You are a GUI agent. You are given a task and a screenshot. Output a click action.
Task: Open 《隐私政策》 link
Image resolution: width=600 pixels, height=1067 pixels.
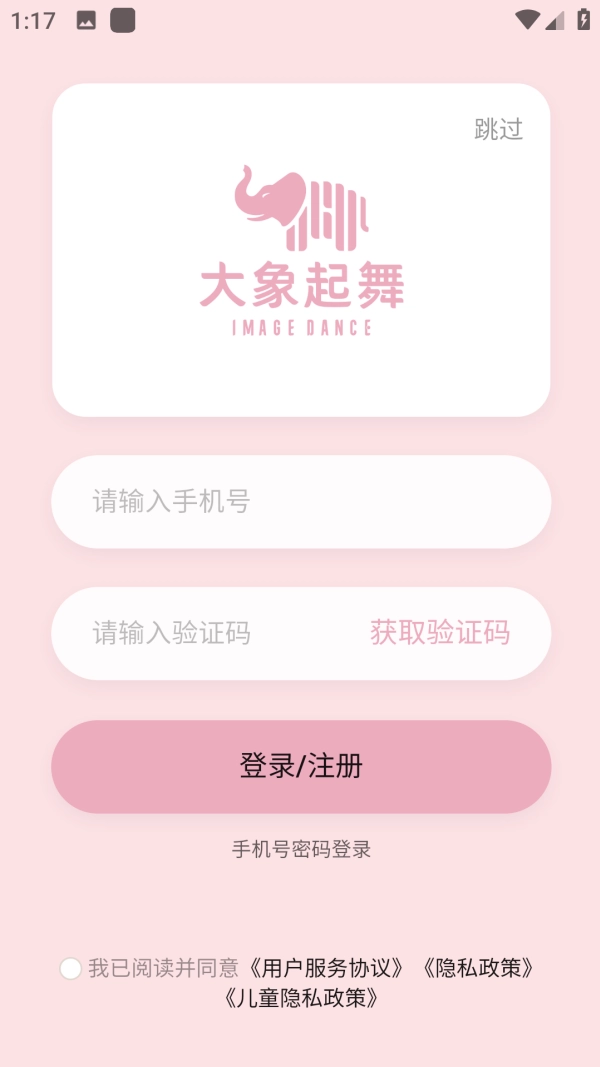[x=478, y=968]
